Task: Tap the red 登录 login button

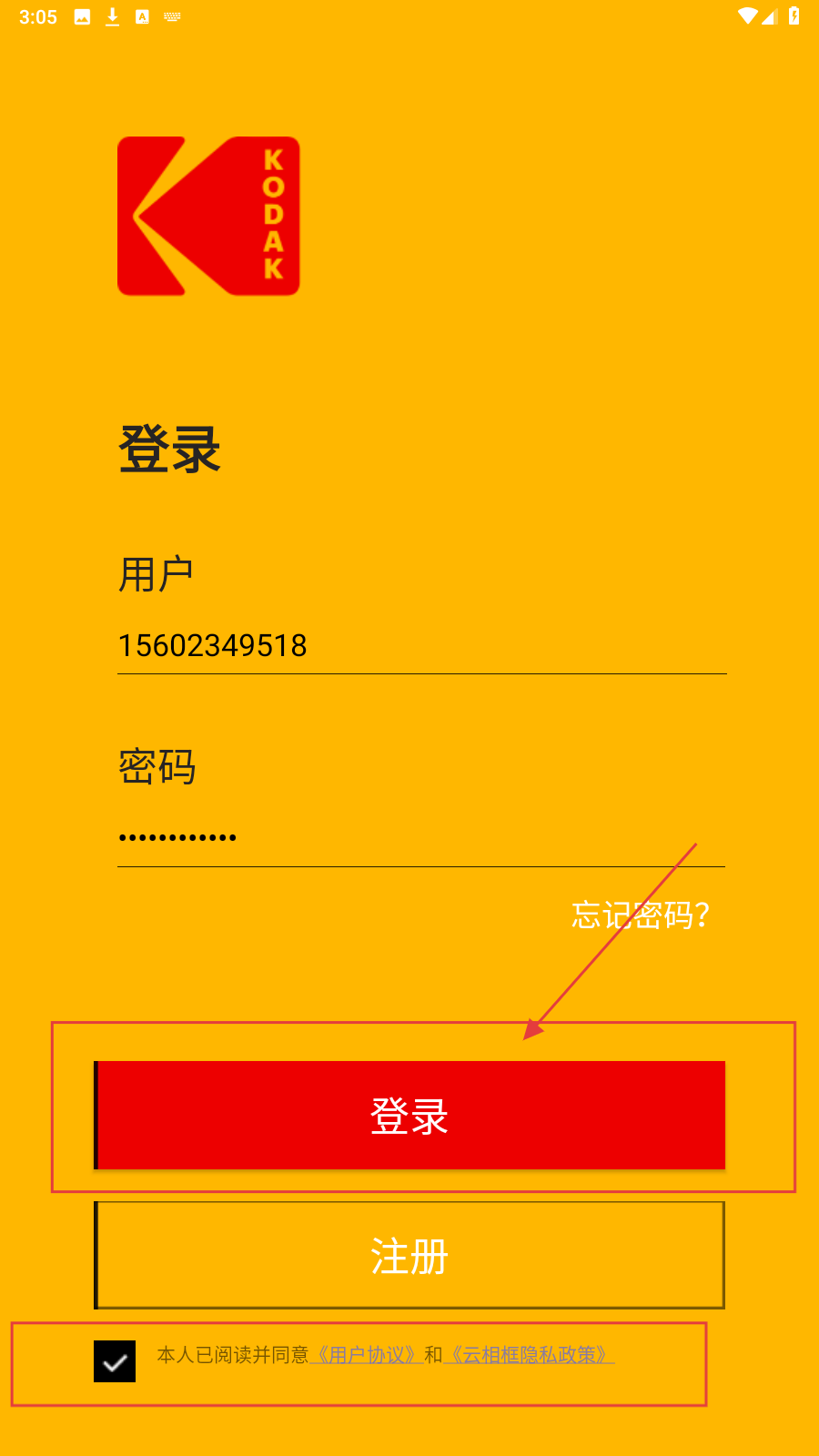Action: coord(409,1115)
